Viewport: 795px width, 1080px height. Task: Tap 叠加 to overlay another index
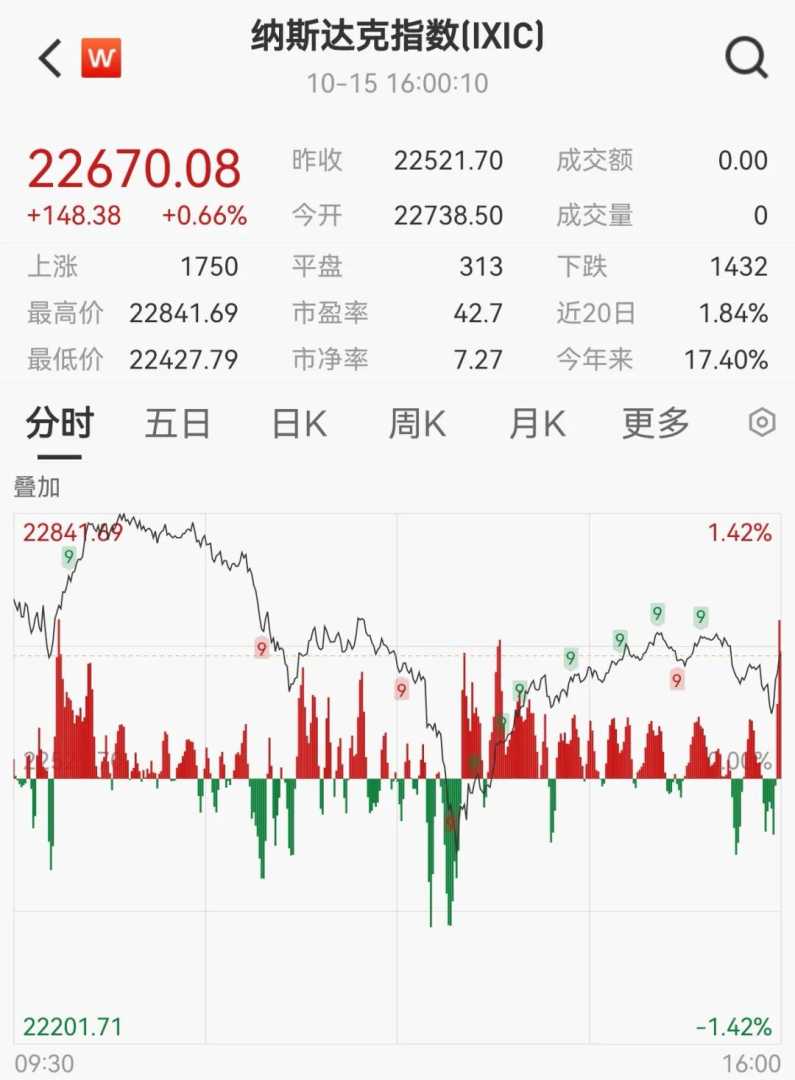click(37, 487)
